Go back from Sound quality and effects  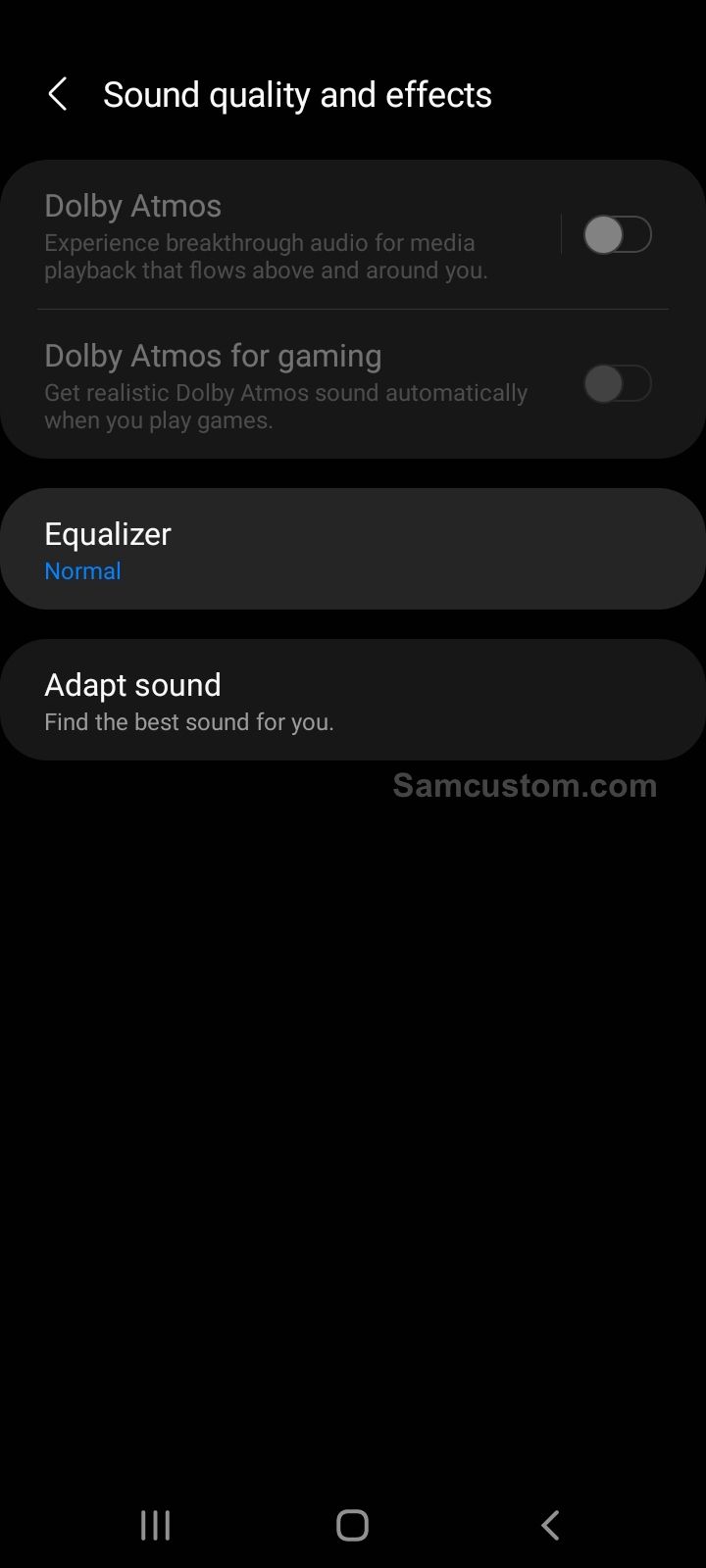(58, 95)
